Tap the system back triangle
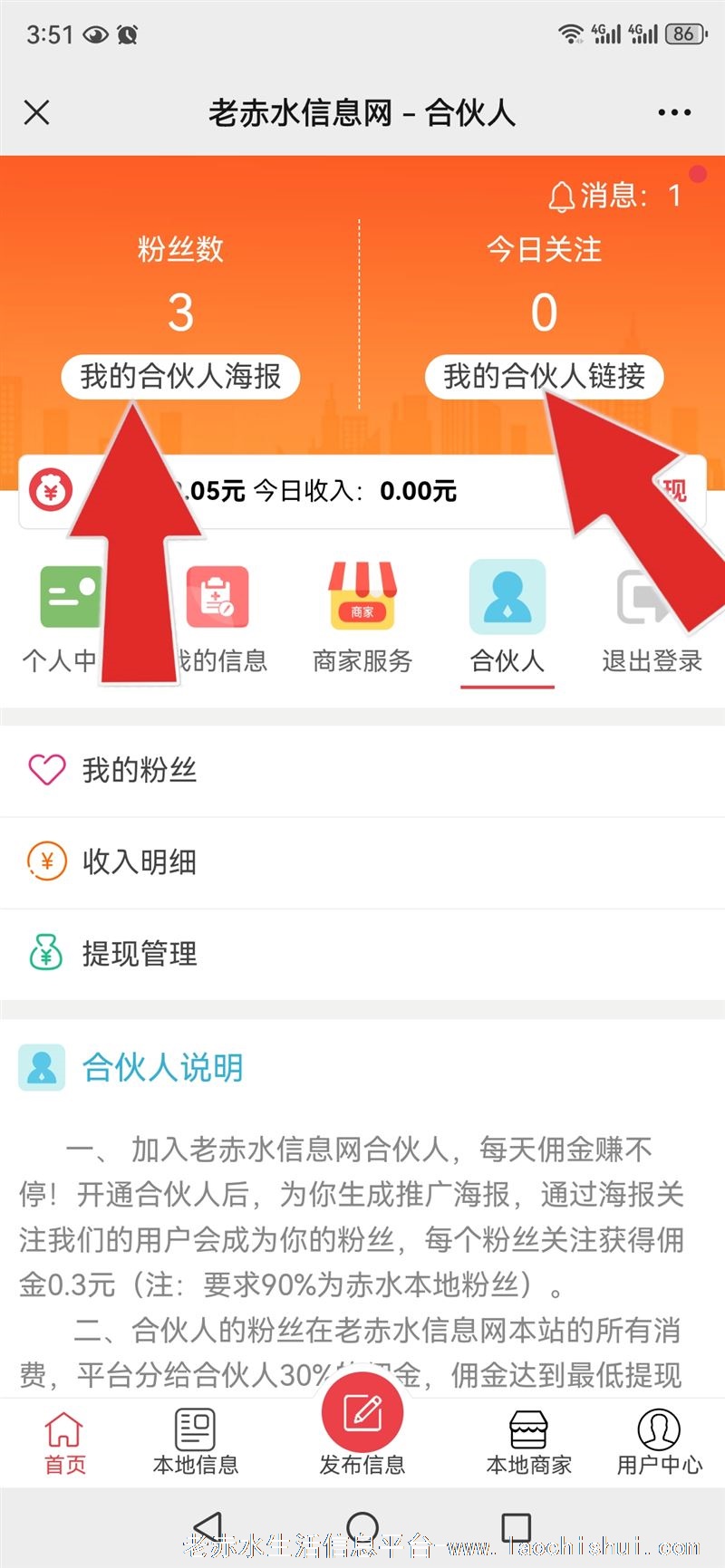The image size is (725, 1568). (209, 1526)
